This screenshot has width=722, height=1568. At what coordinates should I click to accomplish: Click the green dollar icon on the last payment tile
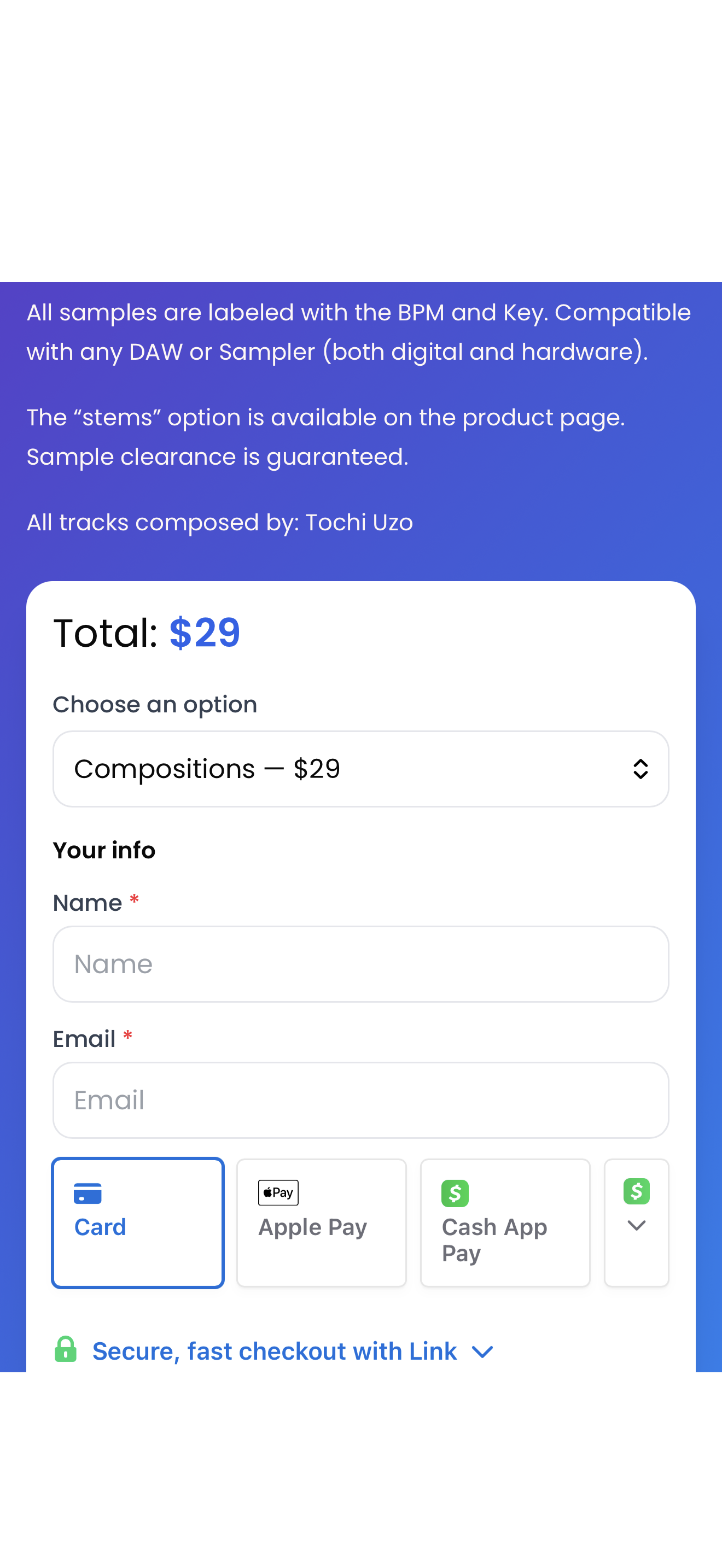point(636,1191)
